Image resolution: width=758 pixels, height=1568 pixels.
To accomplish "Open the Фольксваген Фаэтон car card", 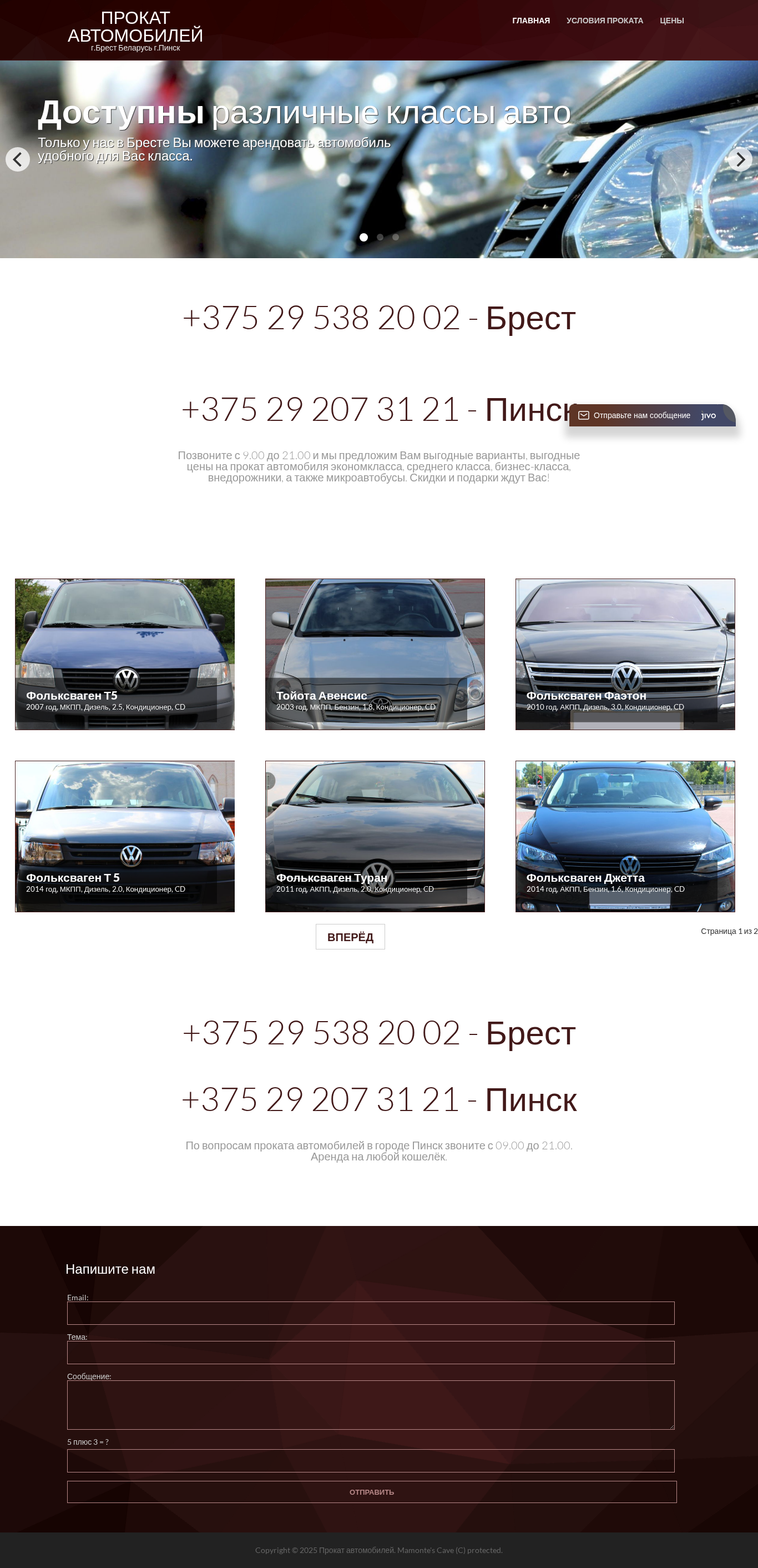I will point(625,654).
